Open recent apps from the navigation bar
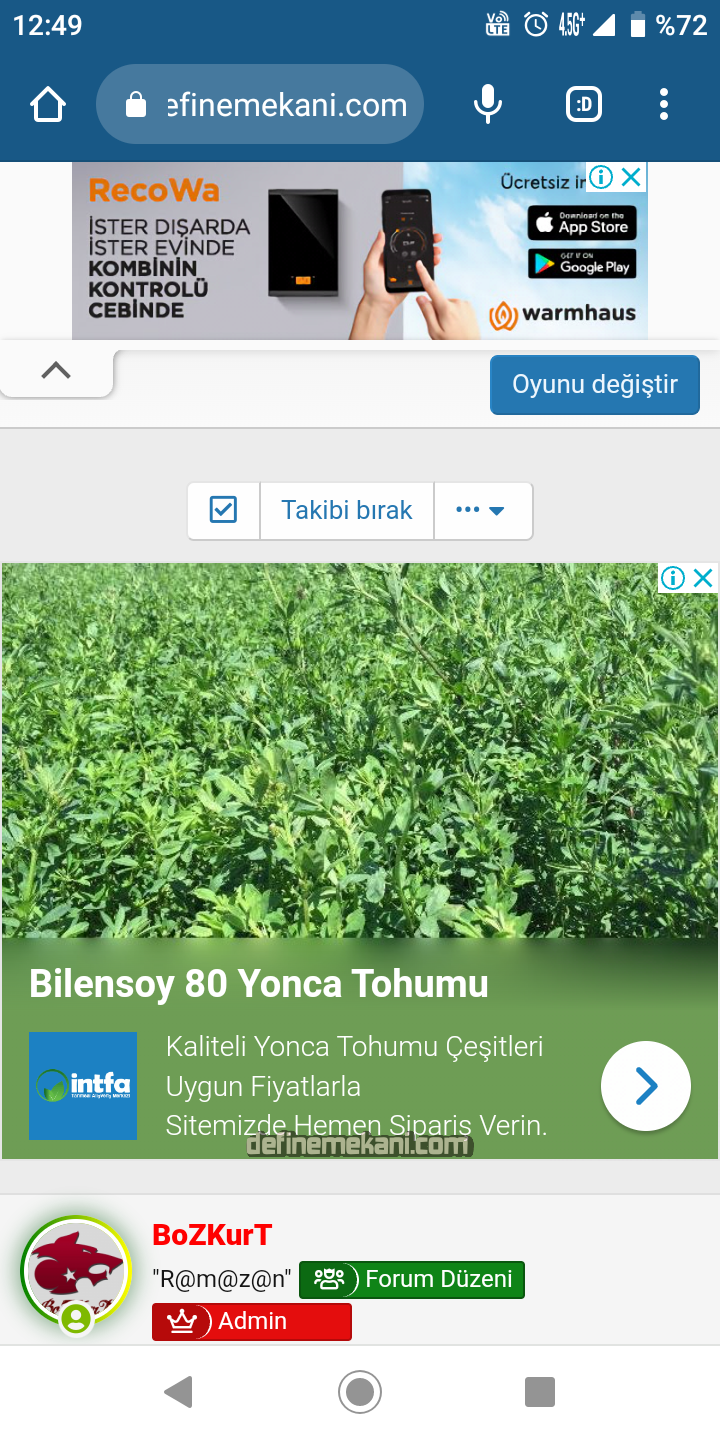The width and height of the screenshot is (720, 1440). [x=540, y=1392]
